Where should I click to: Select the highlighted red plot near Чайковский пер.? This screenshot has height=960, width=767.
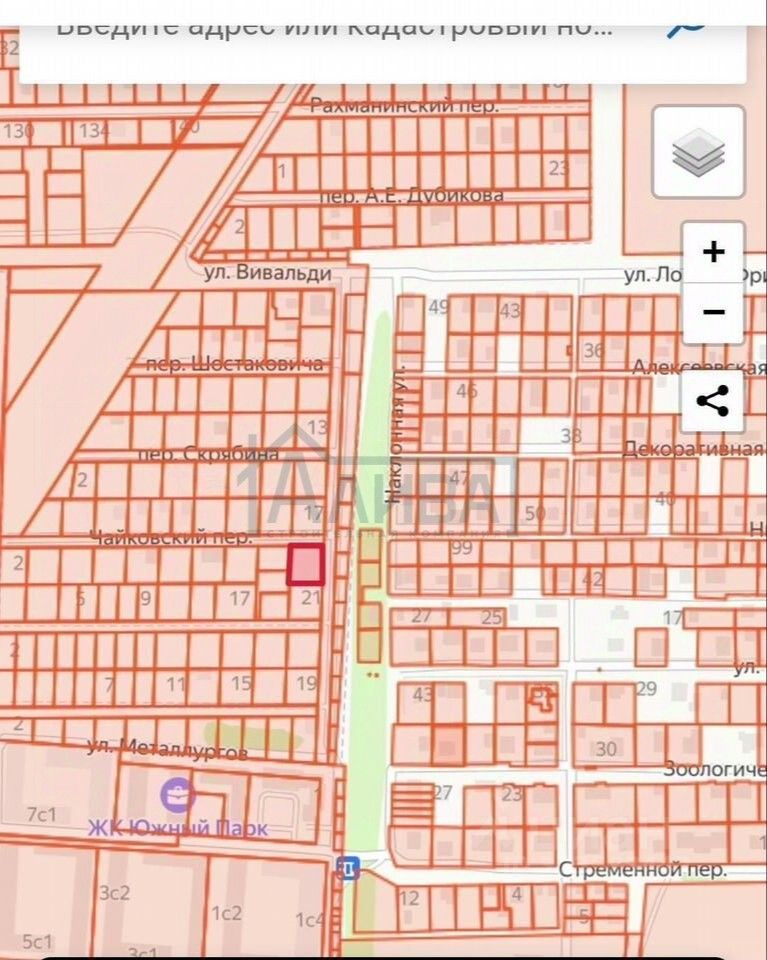(306, 565)
